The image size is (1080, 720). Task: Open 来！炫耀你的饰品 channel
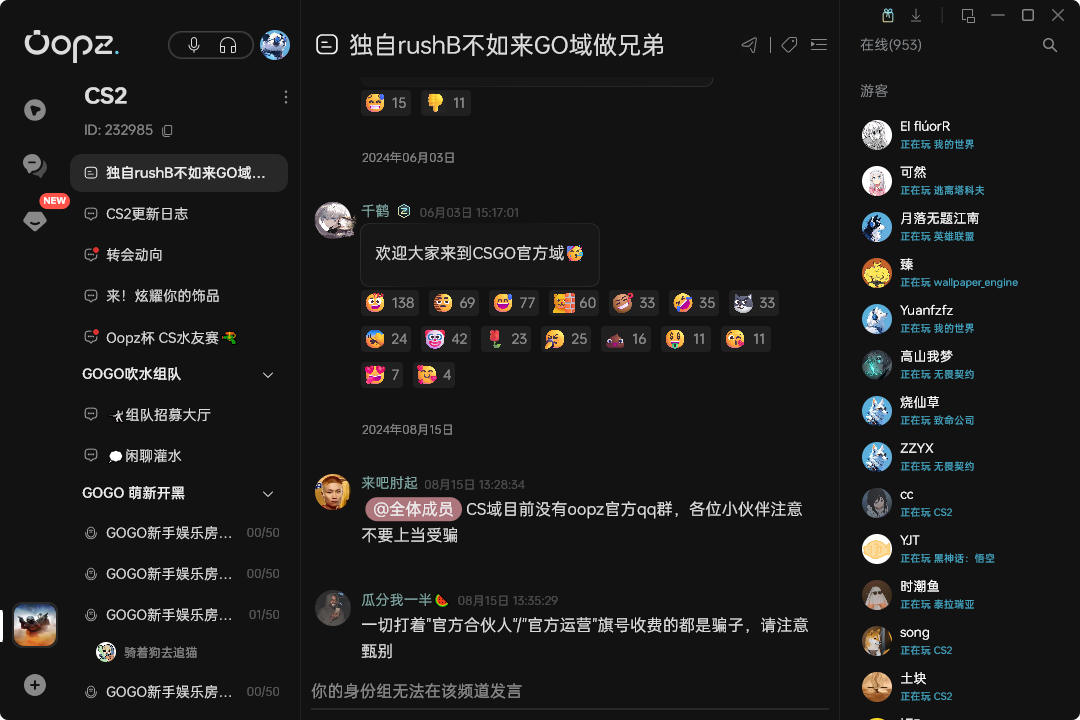tap(162, 296)
